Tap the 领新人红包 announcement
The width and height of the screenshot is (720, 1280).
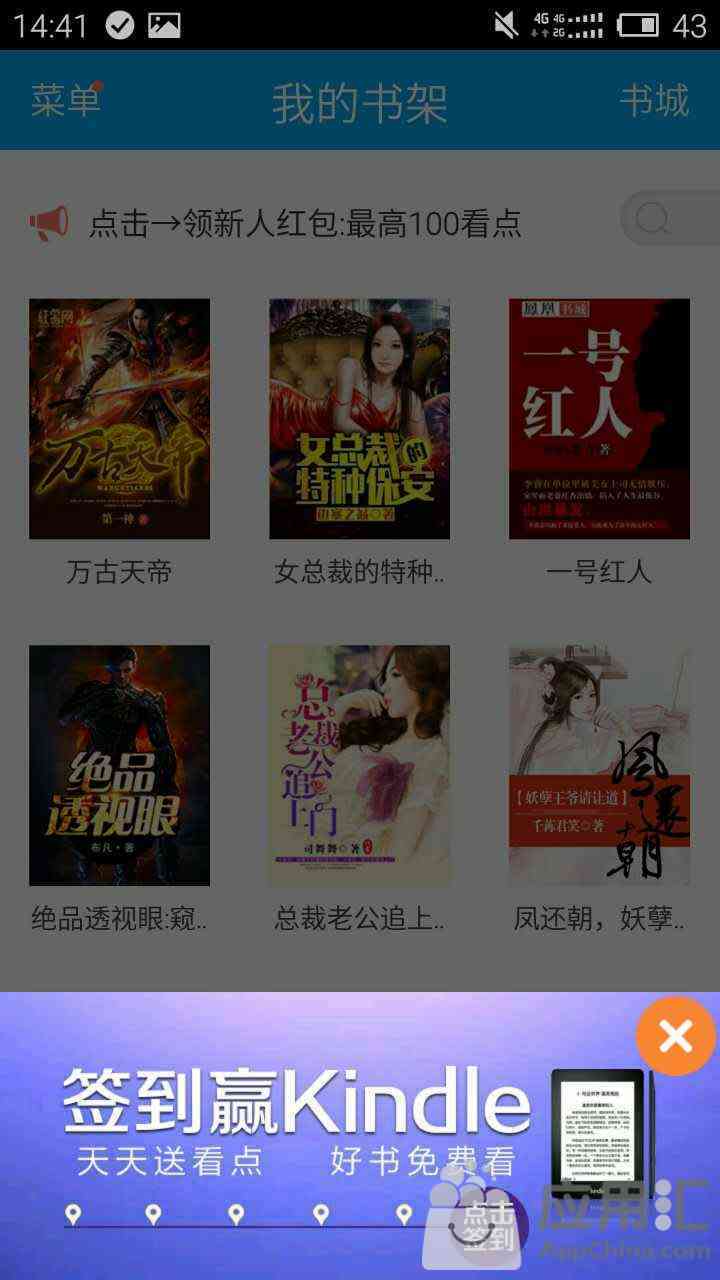click(x=305, y=222)
